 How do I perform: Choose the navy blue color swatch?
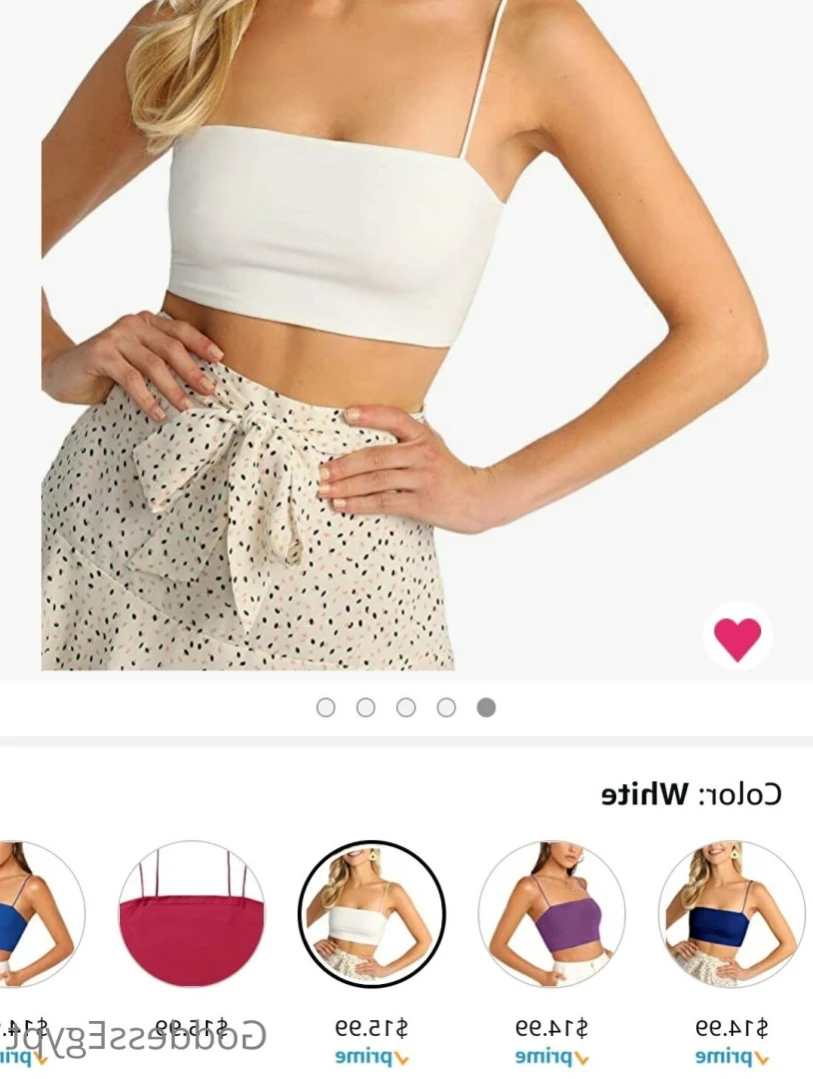point(731,913)
